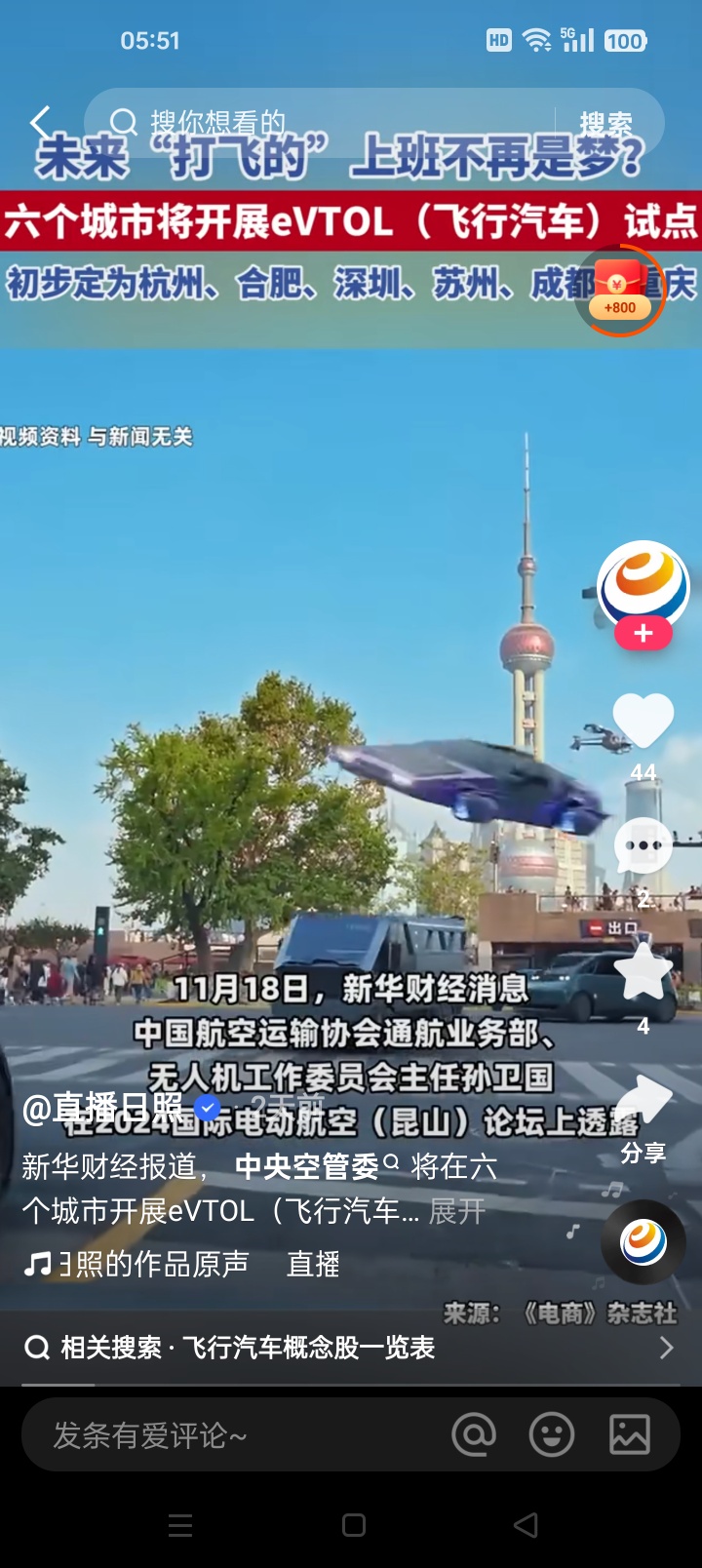The image size is (702, 1568).
Task: Go back using the top-left arrow
Action: [41, 123]
